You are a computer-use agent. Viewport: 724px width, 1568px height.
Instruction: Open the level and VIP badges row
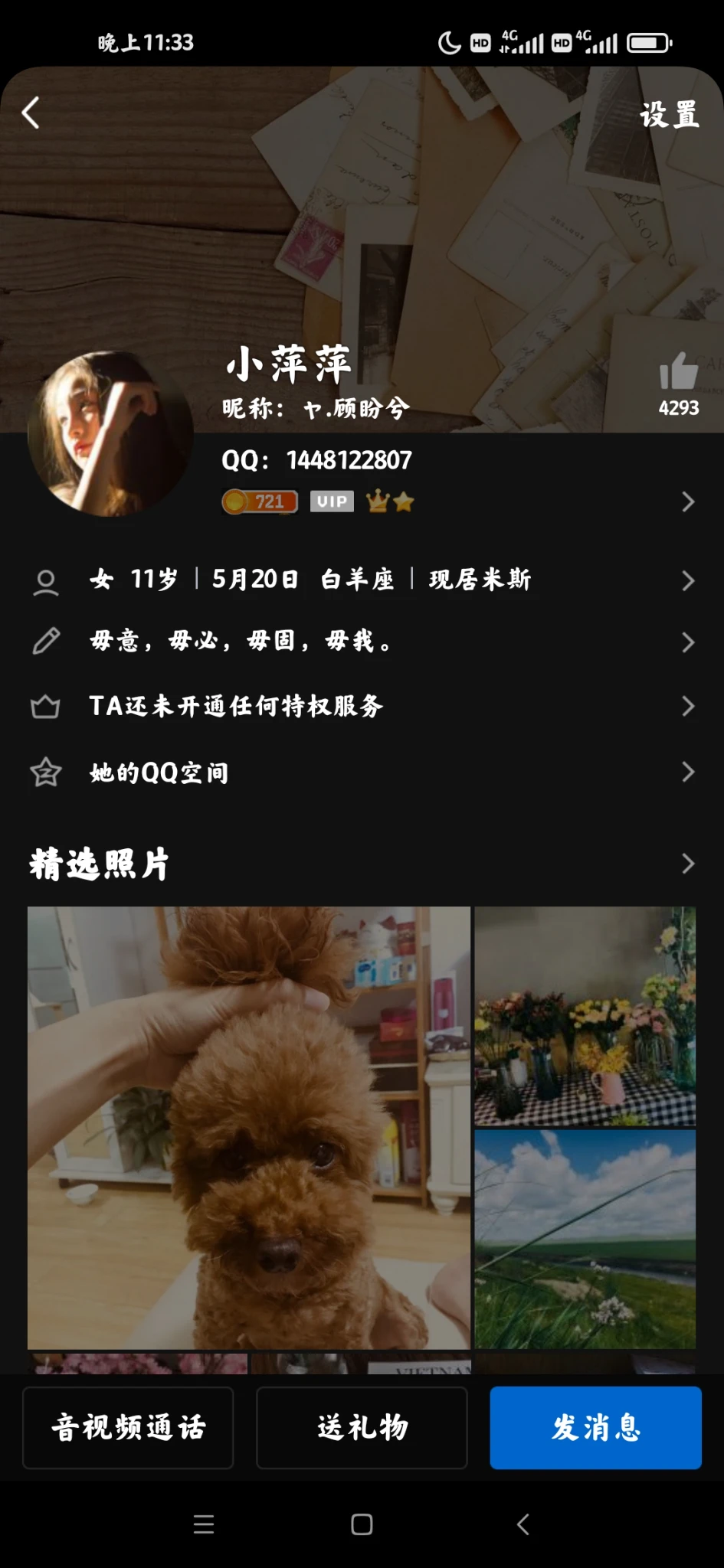(x=460, y=502)
